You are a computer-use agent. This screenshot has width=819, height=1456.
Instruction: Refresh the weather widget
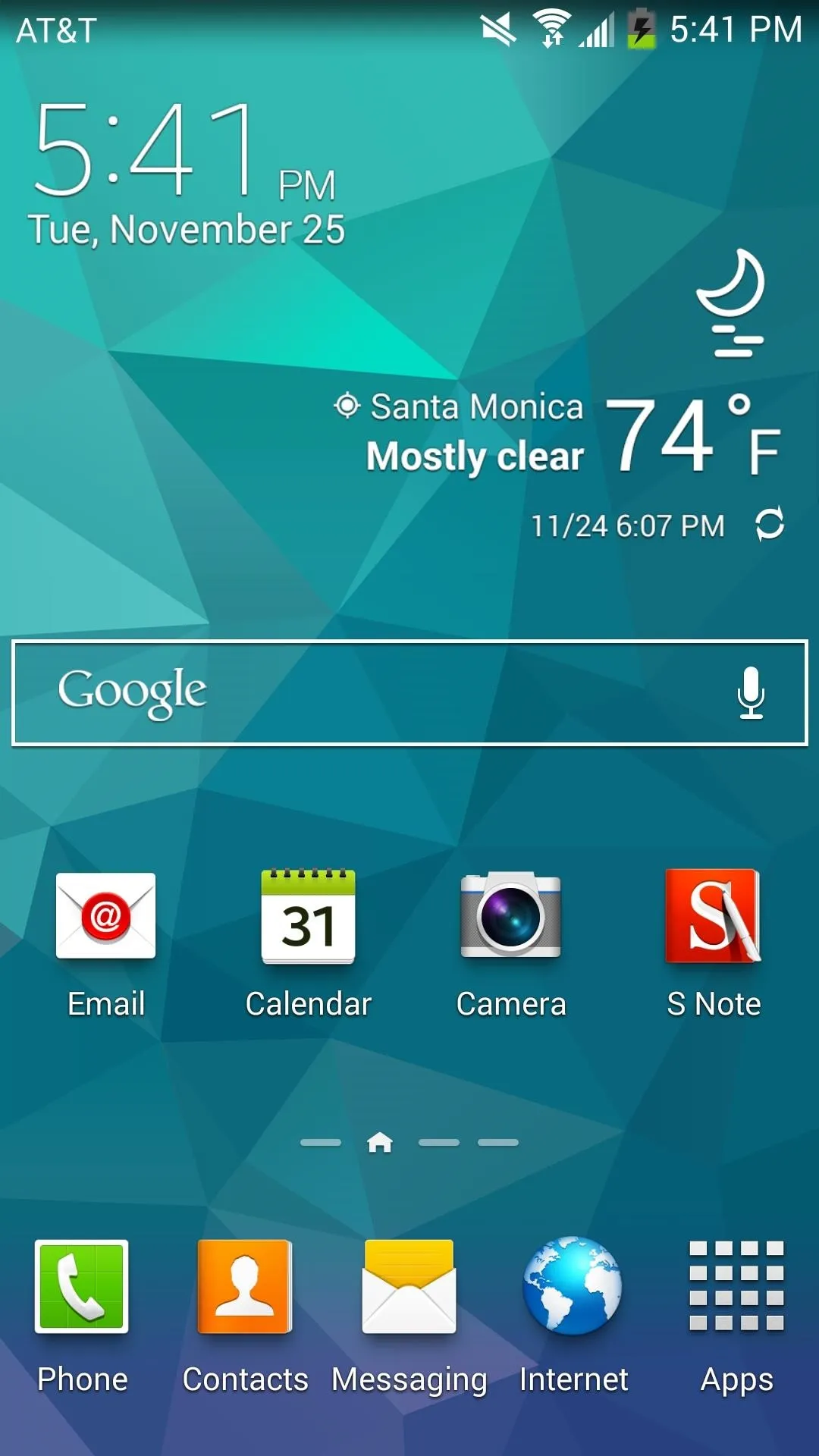pos(769,524)
